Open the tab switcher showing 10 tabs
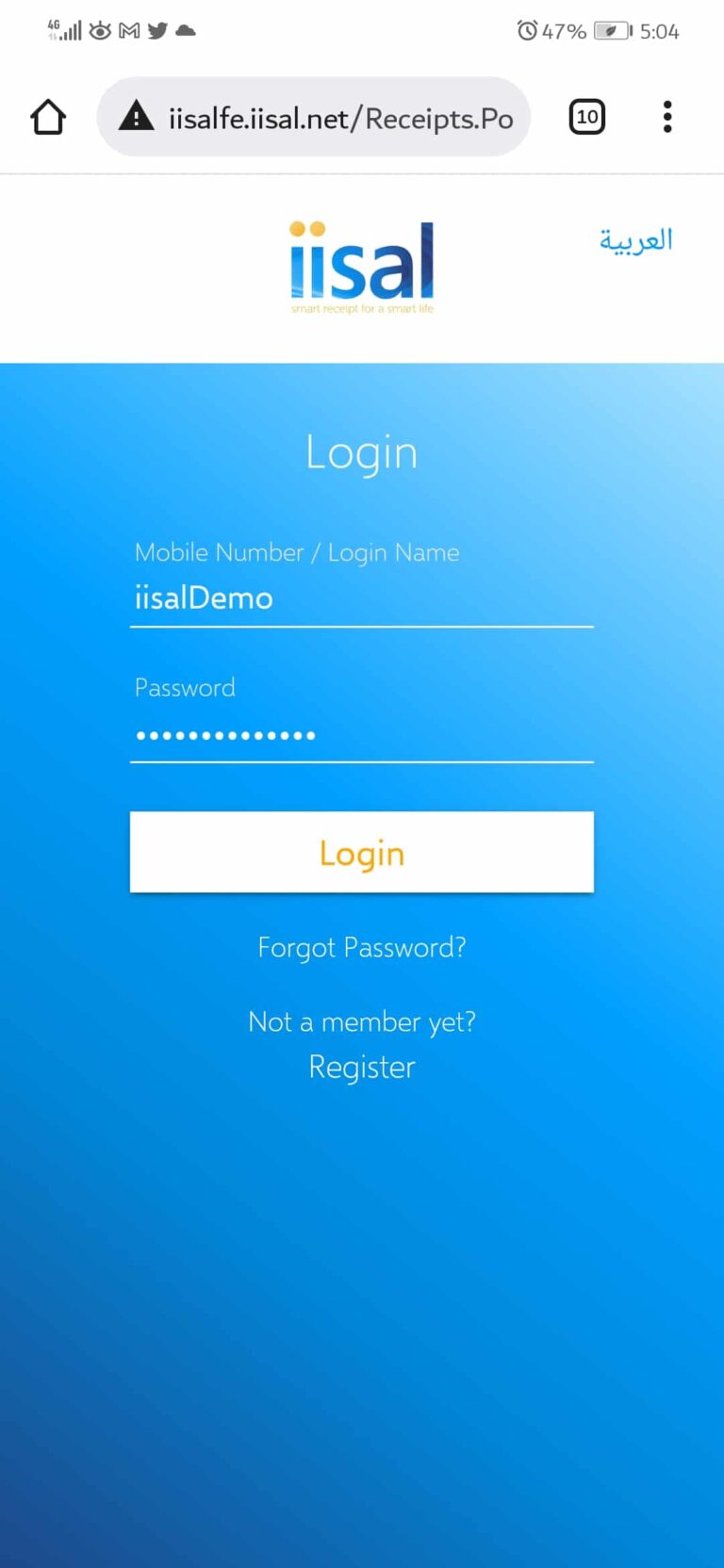The width and height of the screenshot is (724, 1568). point(587,117)
